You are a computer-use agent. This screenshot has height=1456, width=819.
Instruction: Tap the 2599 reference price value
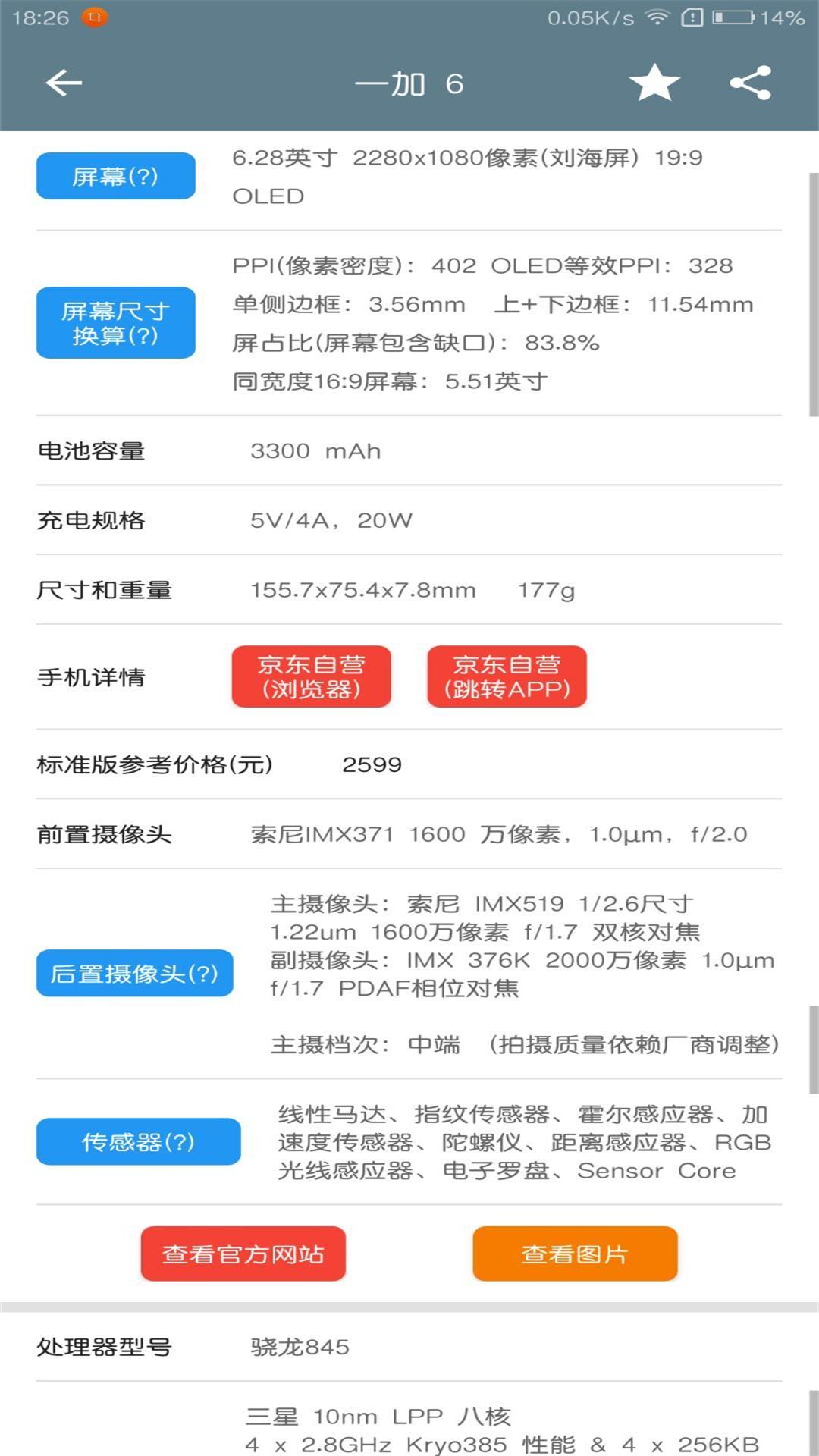pos(372,765)
